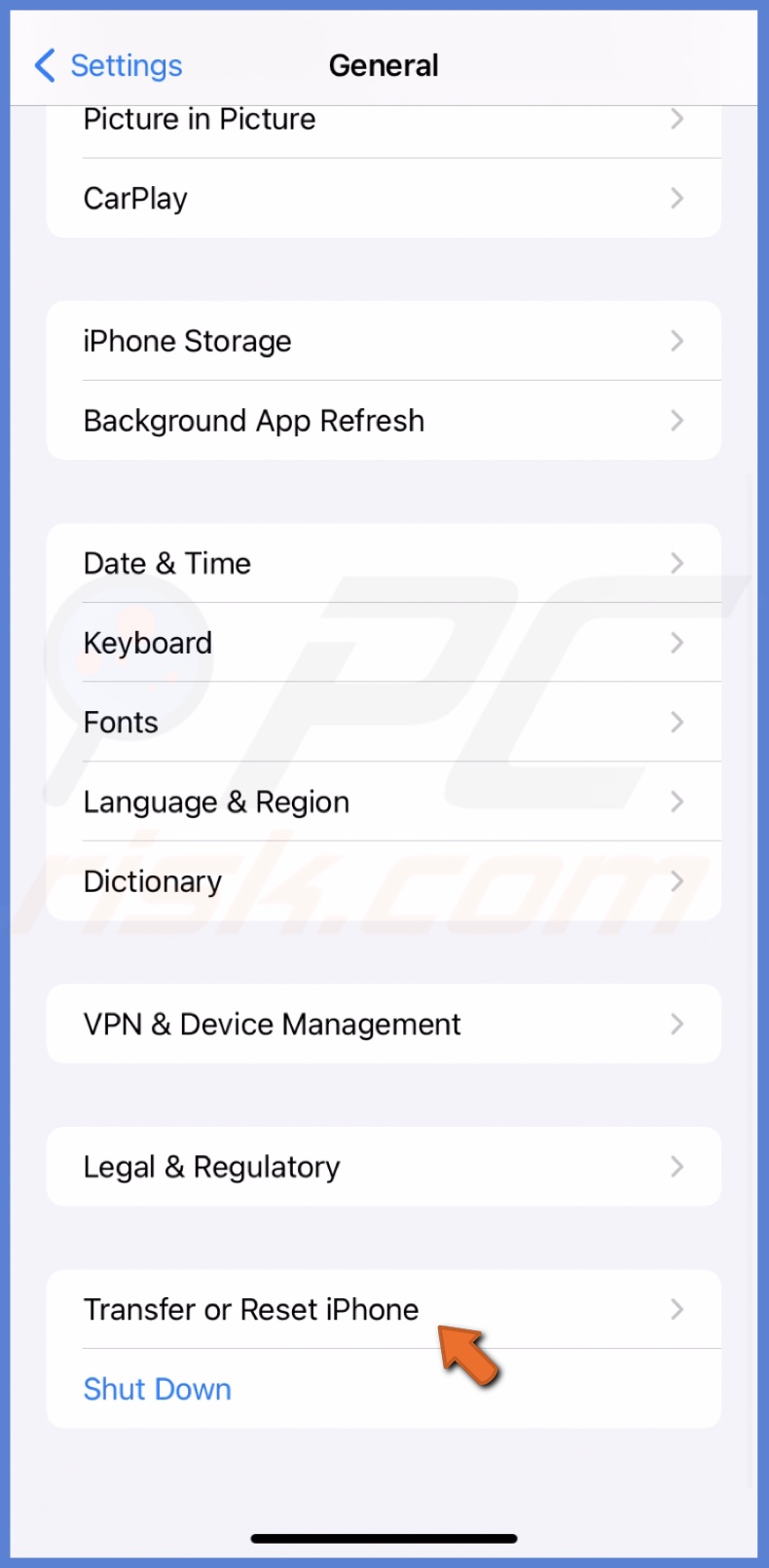Expand Transfer or Reset iPhone via its chevron
Viewport: 769px width, 1568px height.
(x=677, y=1309)
